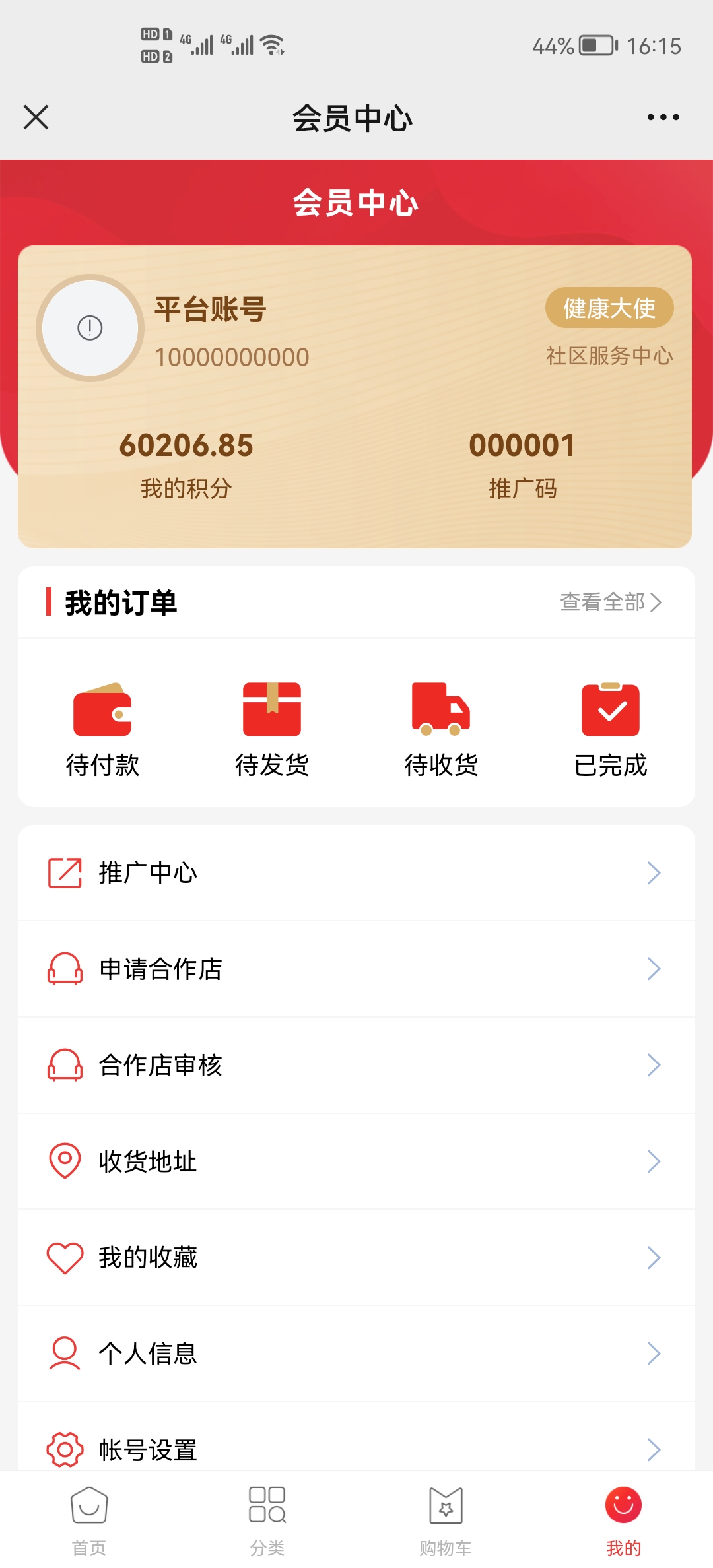
Task: Manage 收货地址 shipping addresses
Action: click(356, 1161)
